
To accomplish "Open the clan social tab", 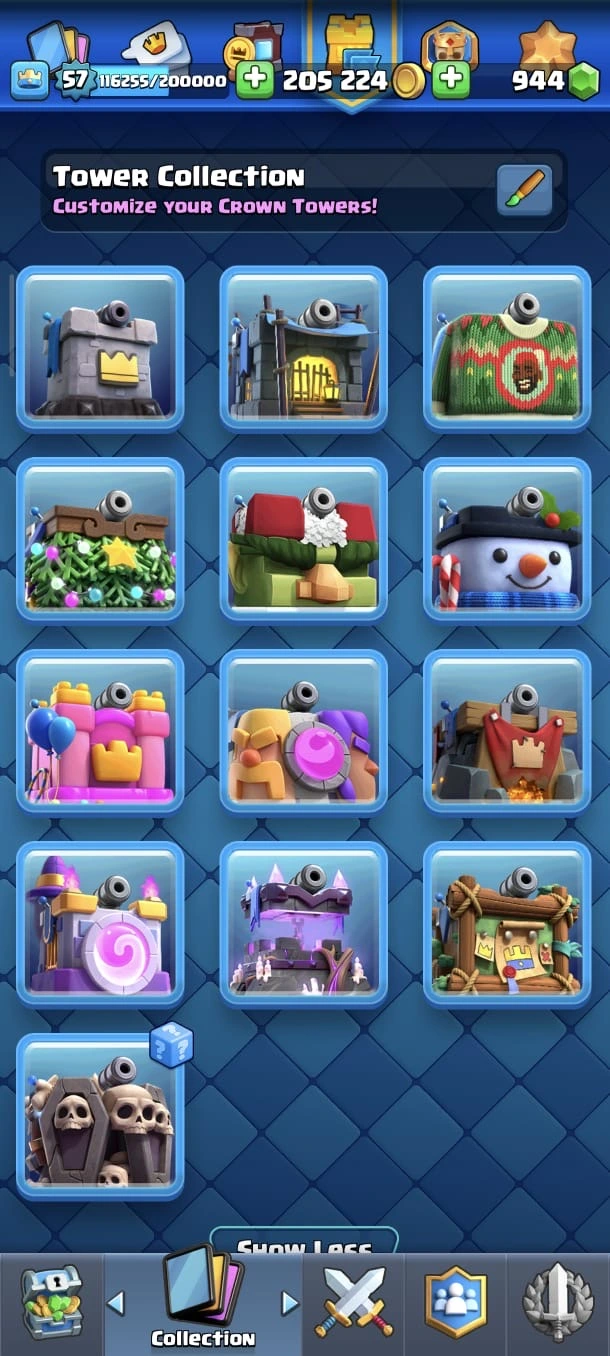I will point(456,1301).
